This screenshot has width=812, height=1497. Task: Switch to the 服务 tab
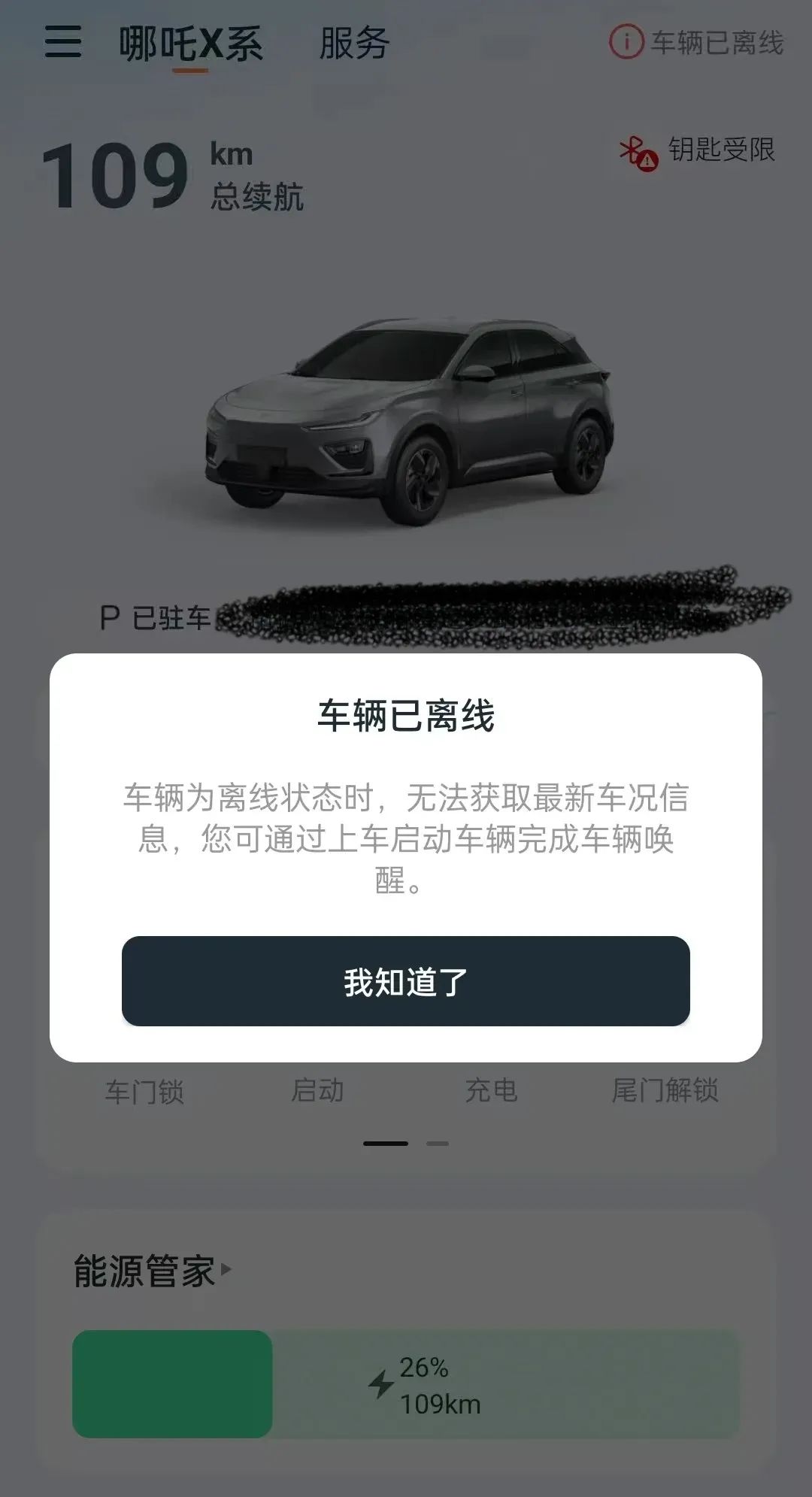(x=354, y=44)
